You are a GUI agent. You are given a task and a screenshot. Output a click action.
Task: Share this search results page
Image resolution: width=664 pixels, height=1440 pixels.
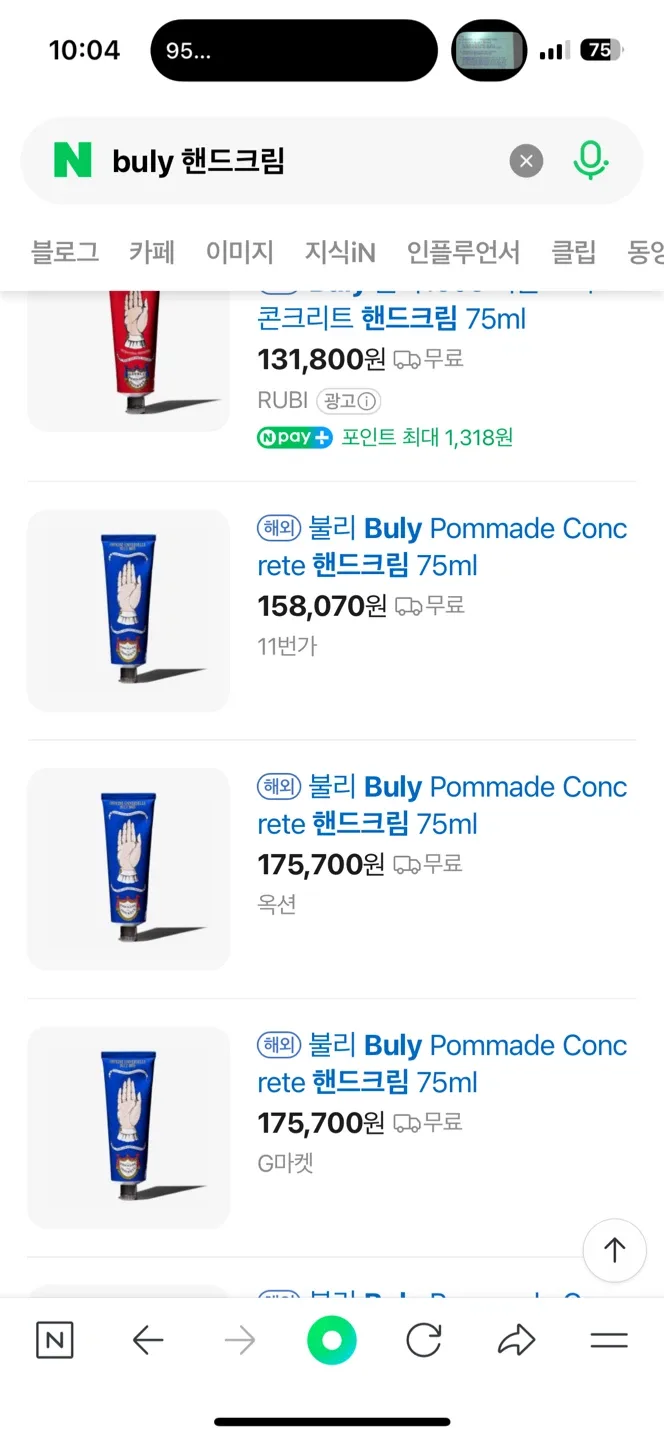coord(516,1341)
